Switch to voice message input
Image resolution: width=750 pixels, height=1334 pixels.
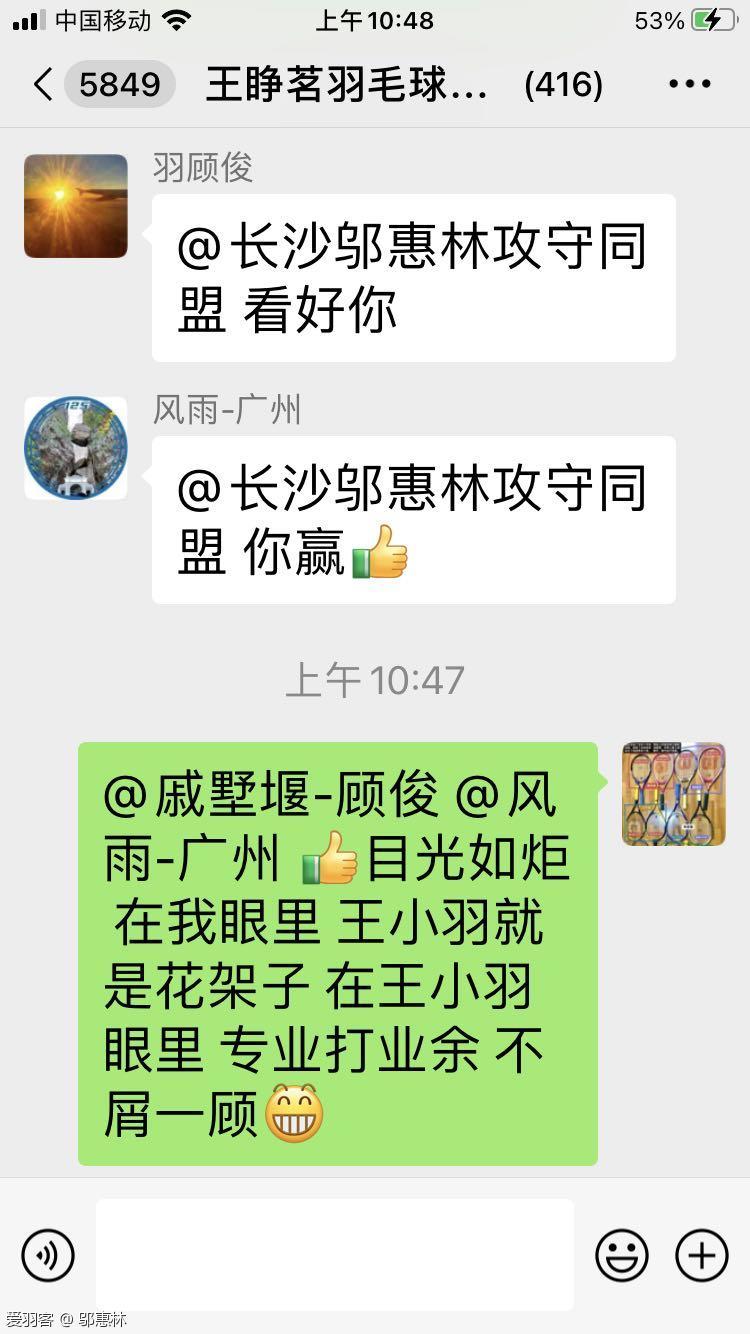pyautogui.click(x=48, y=1254)
